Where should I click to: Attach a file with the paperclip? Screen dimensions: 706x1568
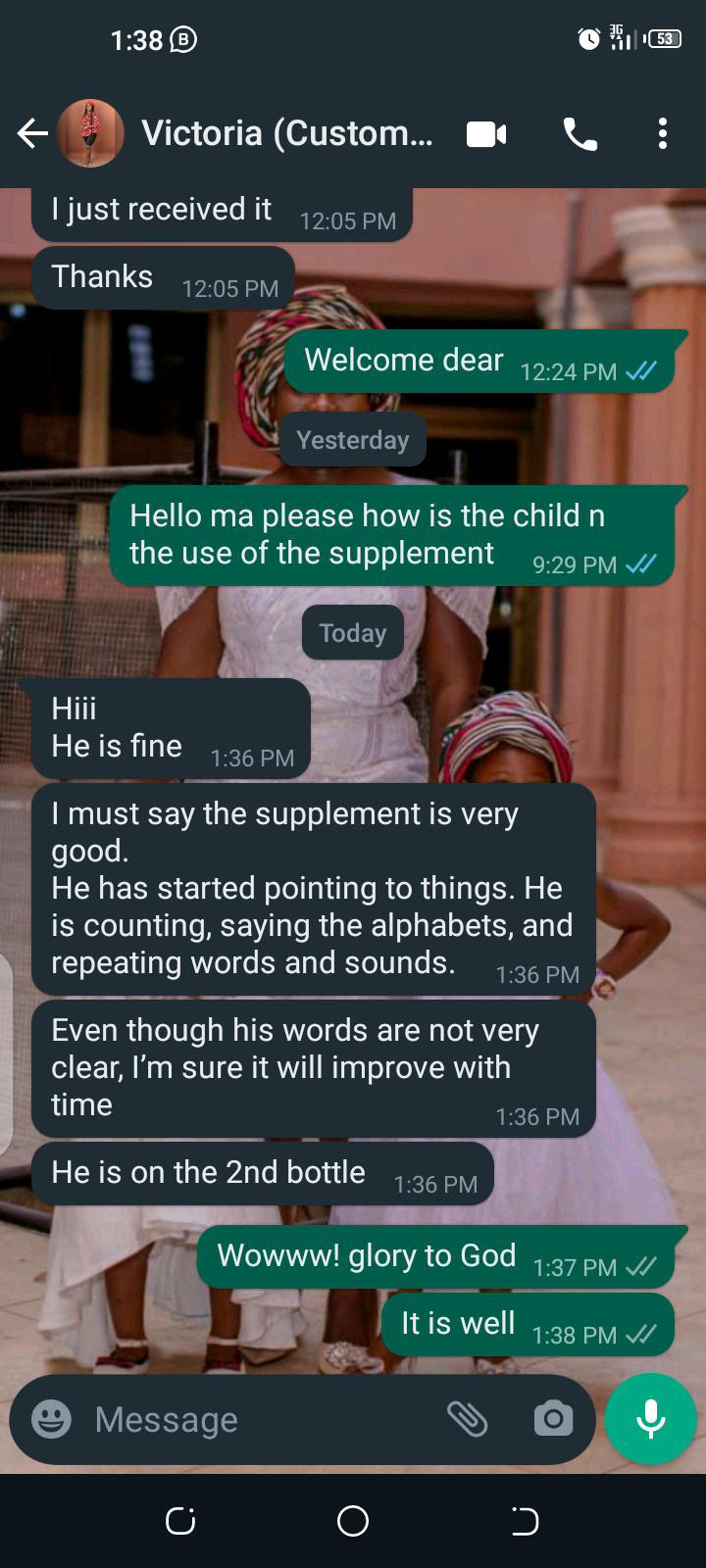click(468, 1418)
